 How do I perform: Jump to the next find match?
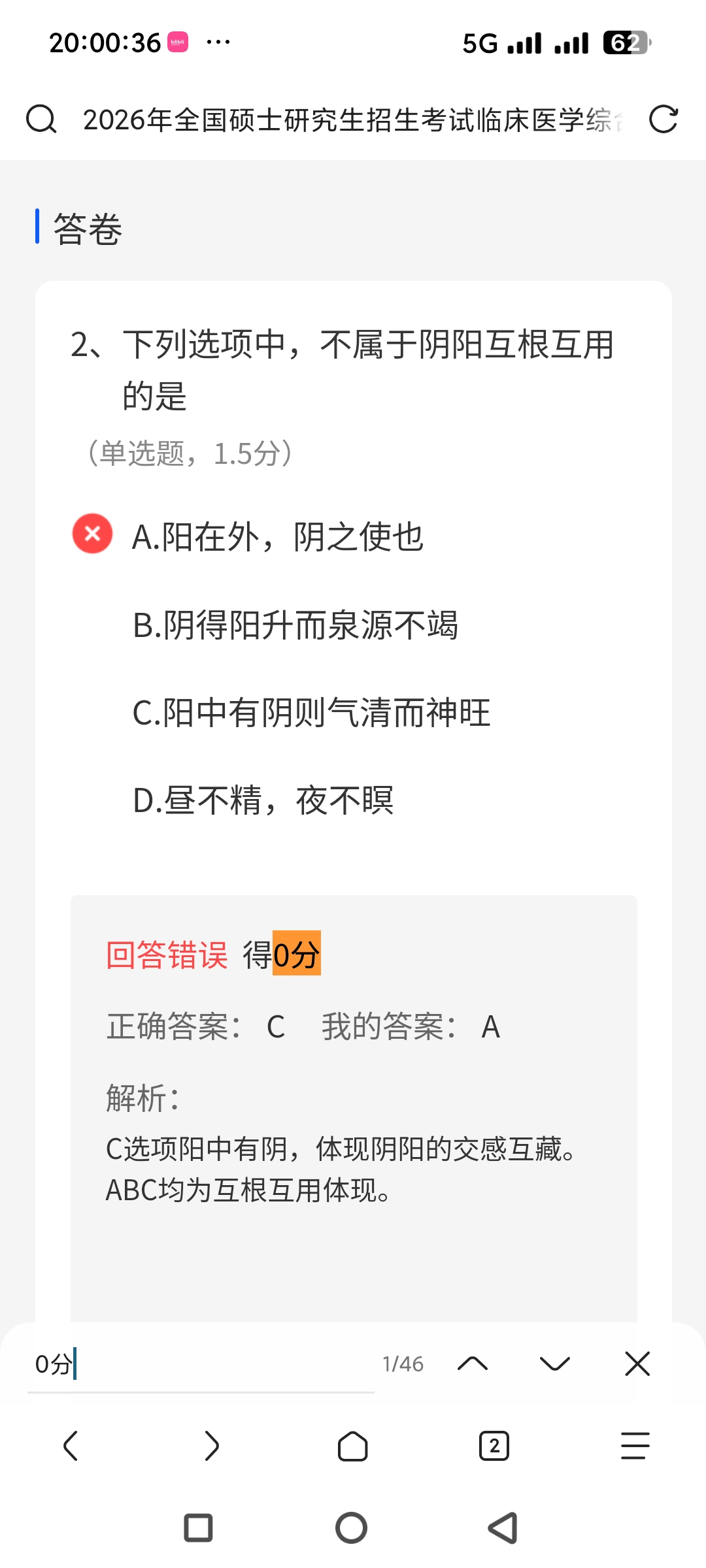(x=555, y=1364)
